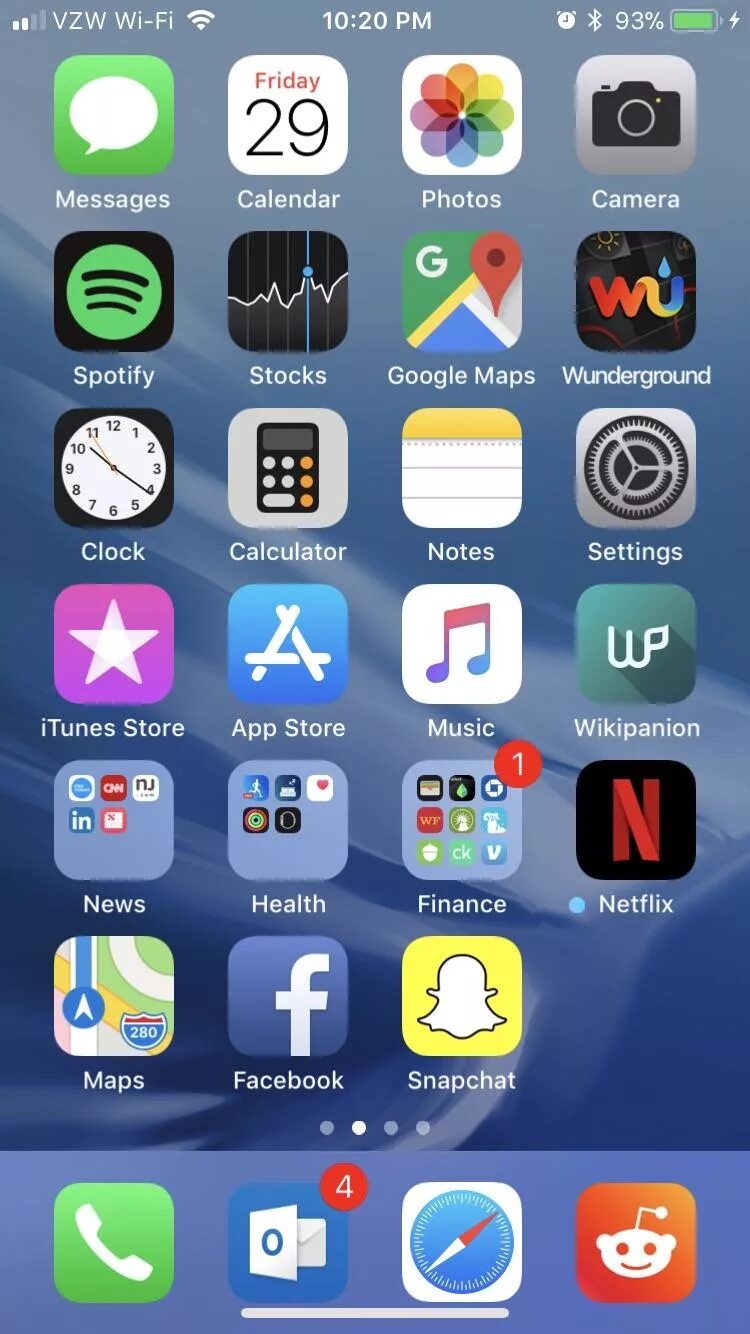Screen dimensions: 750x1334
Task: Launch the Calendar app
Action: click(288, 115)
